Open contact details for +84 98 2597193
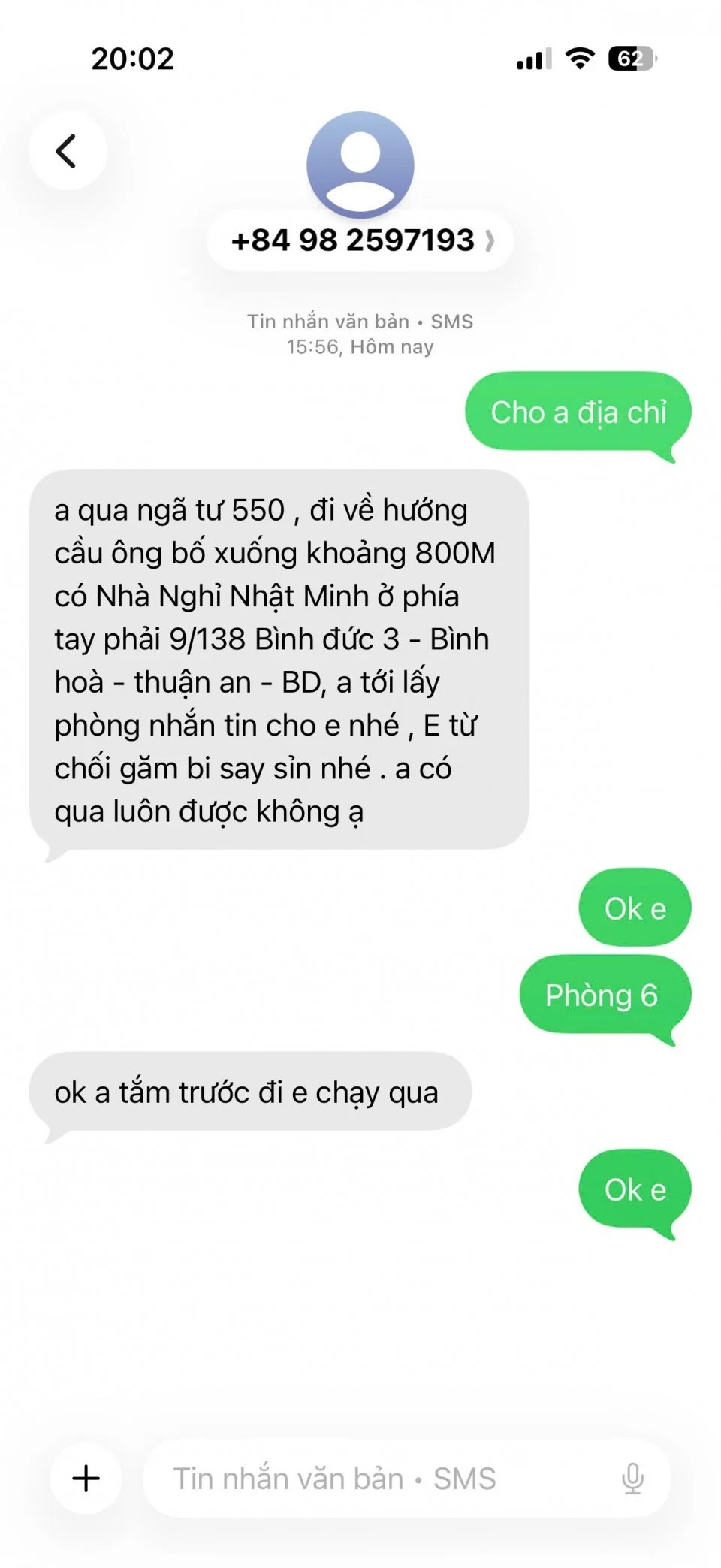721x1568 pixels. [360, 241]
